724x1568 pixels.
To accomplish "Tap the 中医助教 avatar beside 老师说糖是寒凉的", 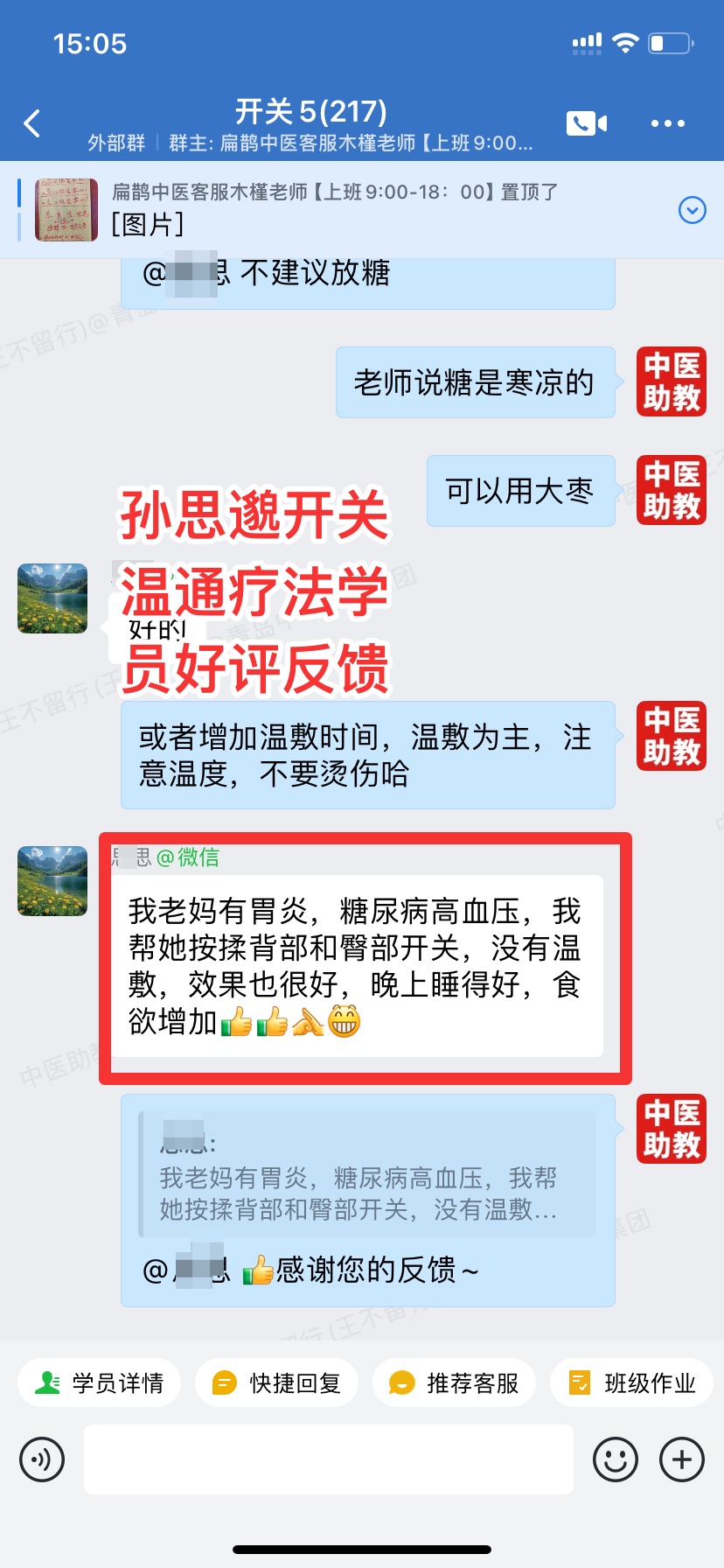I will coord(671,381).
